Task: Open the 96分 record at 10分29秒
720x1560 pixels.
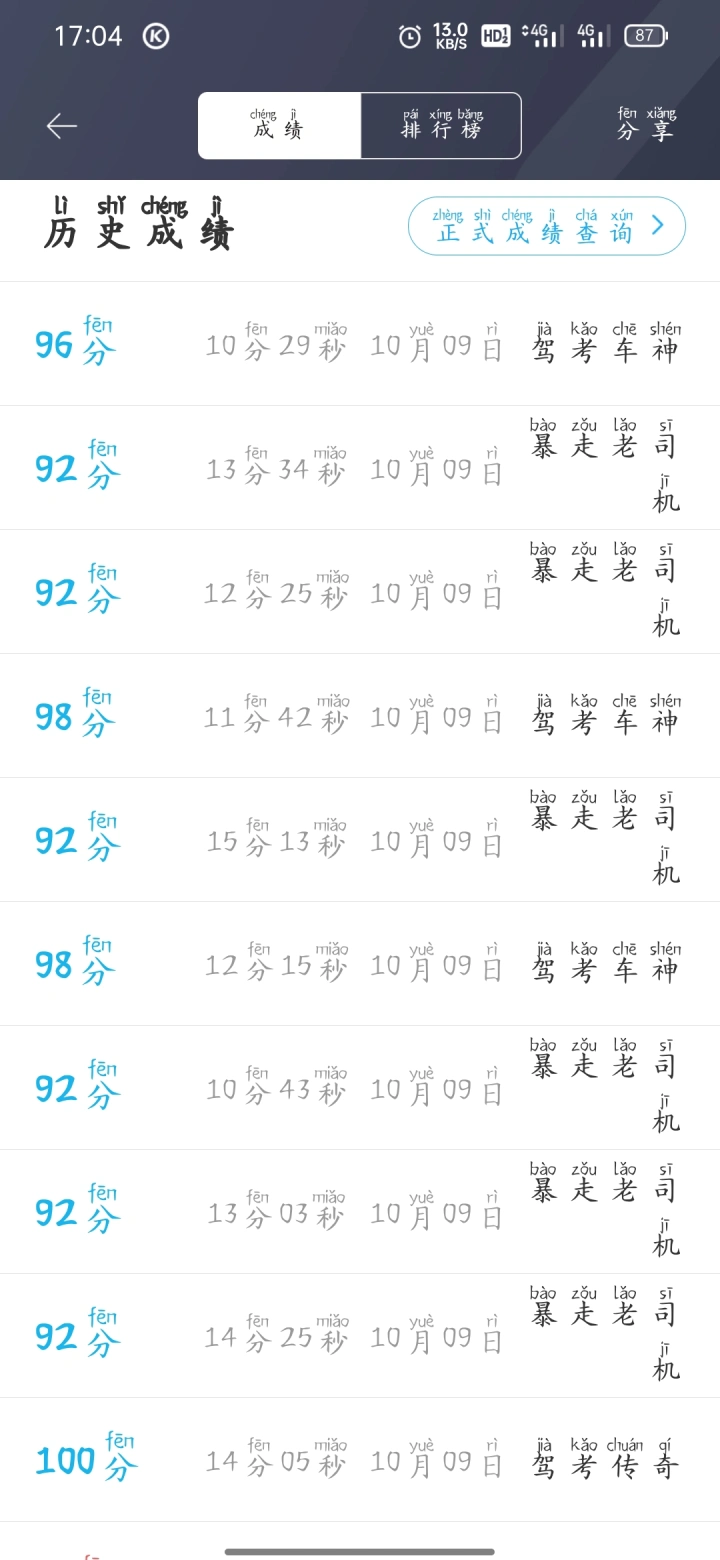Action: pyautogui.click(x=360, y=344)
